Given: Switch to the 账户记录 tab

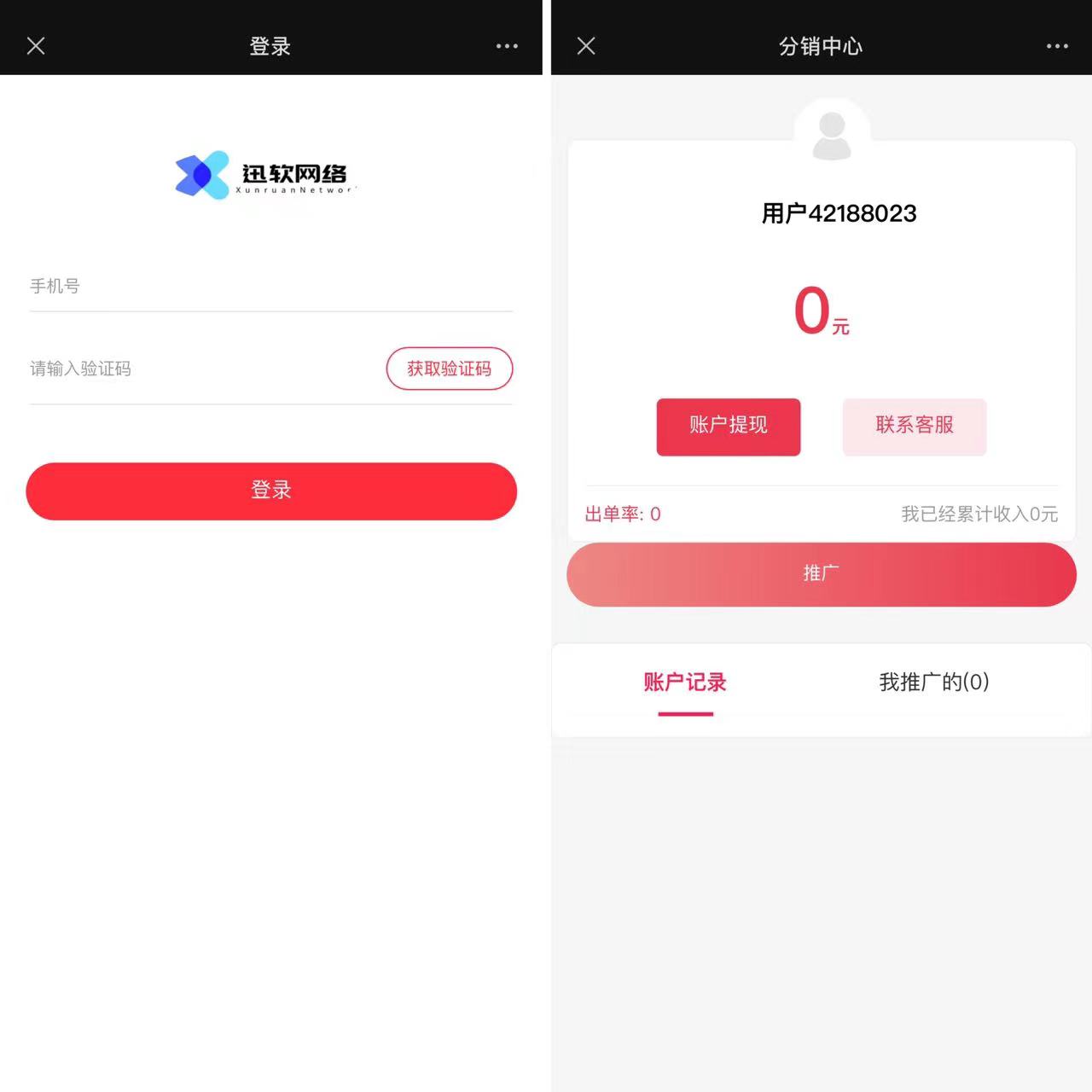Looking at the screenshot, I should point(685,684).
